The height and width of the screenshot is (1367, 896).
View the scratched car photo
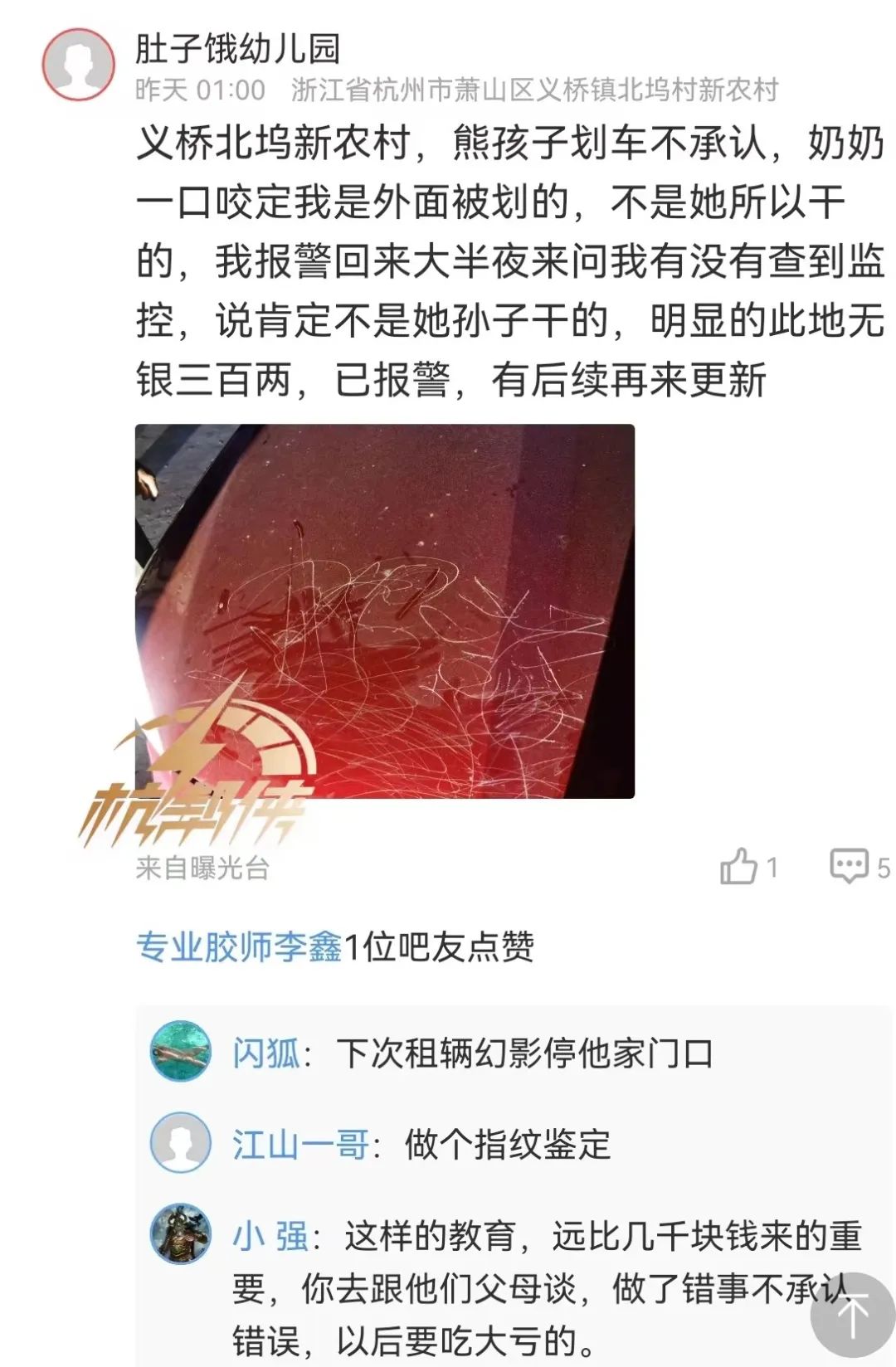click(385, 611)
